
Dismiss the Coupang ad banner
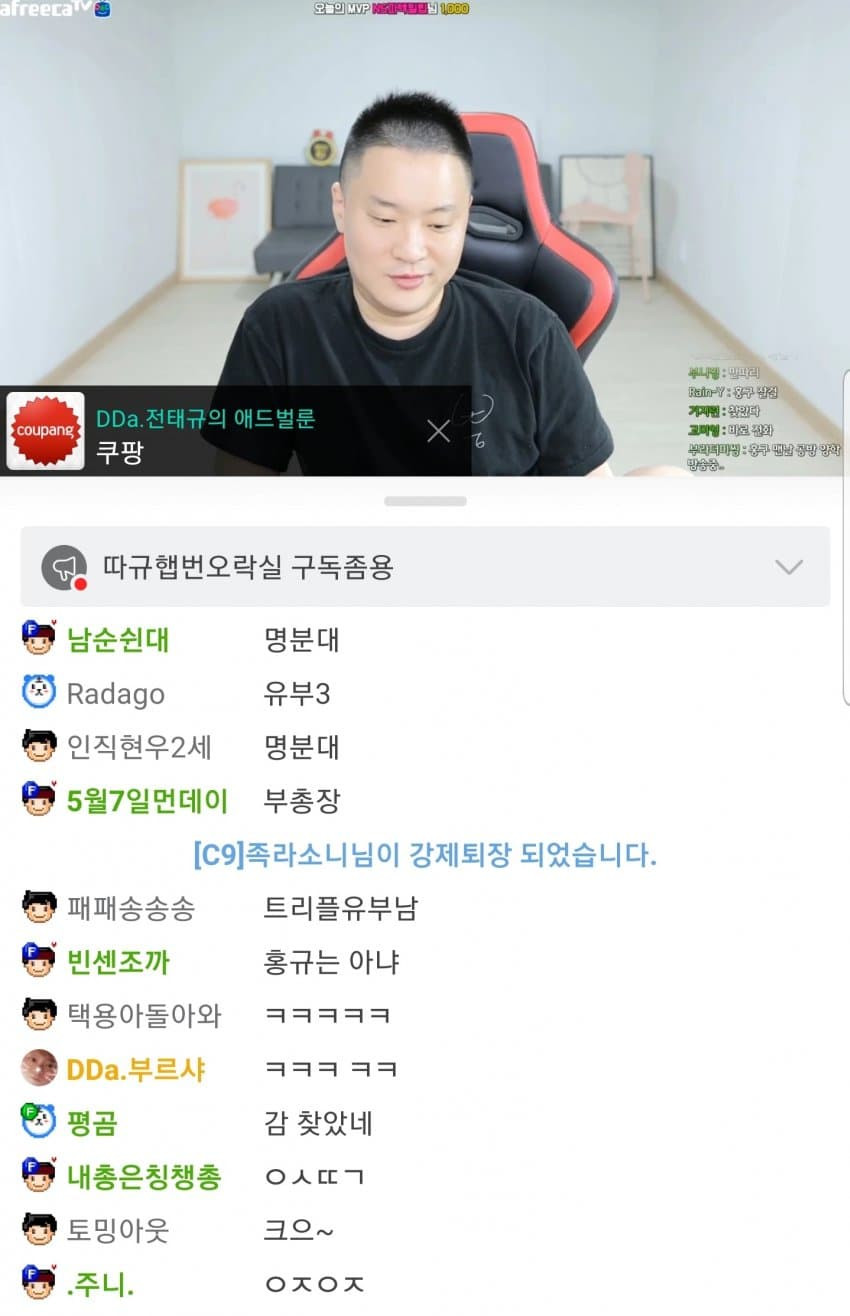[x=438, y=431]
